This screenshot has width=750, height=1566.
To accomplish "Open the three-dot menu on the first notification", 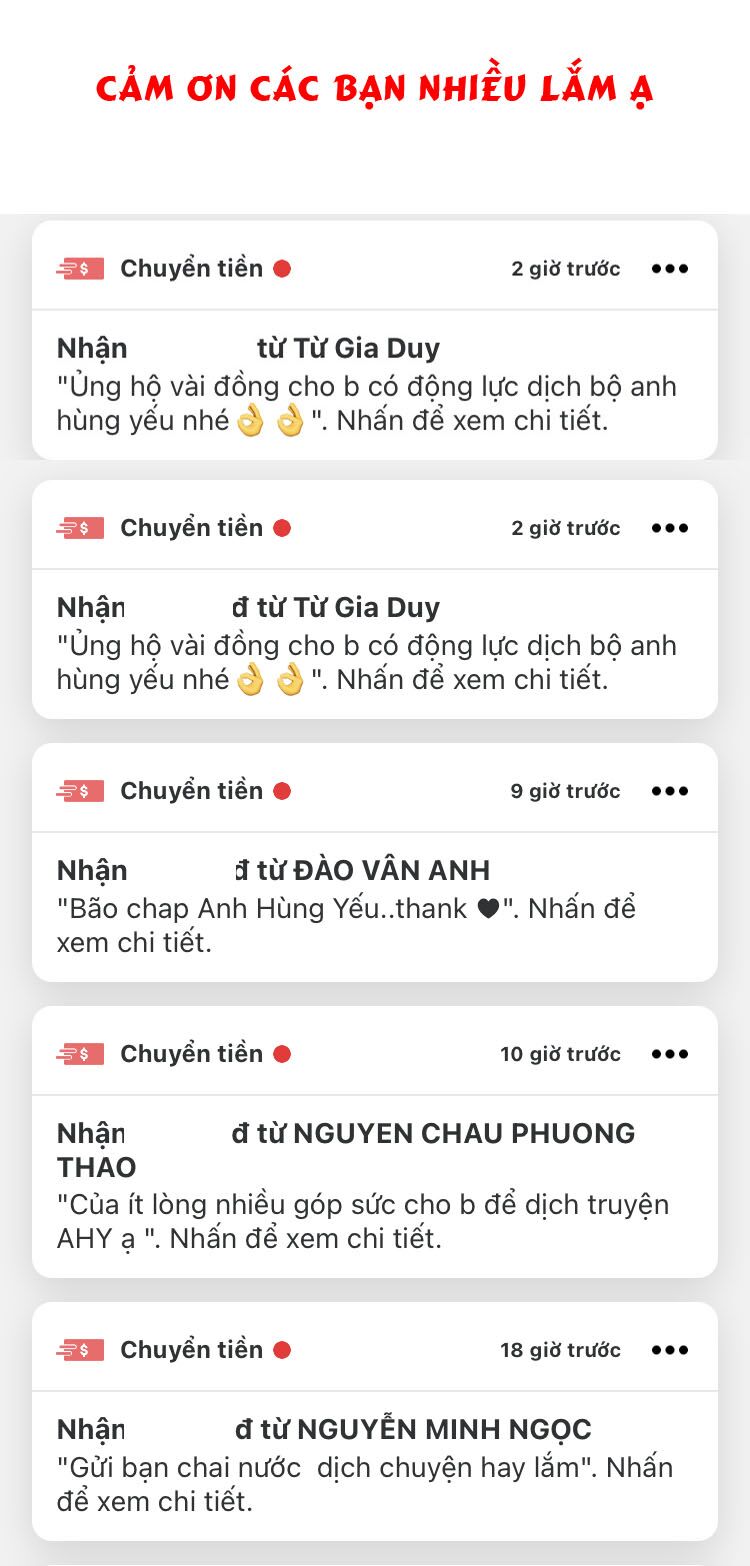I will tap(670, 267).
